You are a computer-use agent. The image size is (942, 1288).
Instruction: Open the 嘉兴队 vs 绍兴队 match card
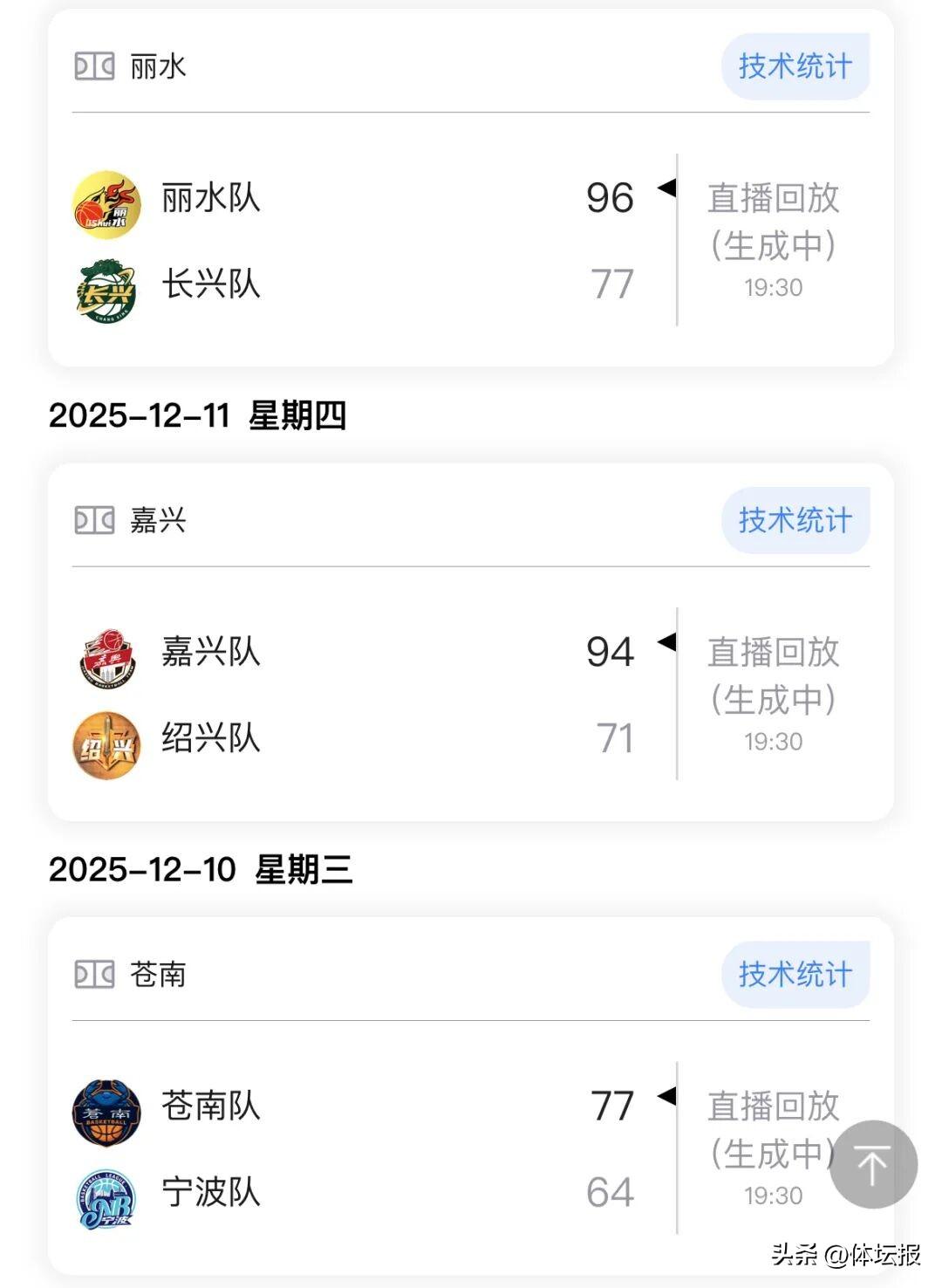[x=366, y=695]
